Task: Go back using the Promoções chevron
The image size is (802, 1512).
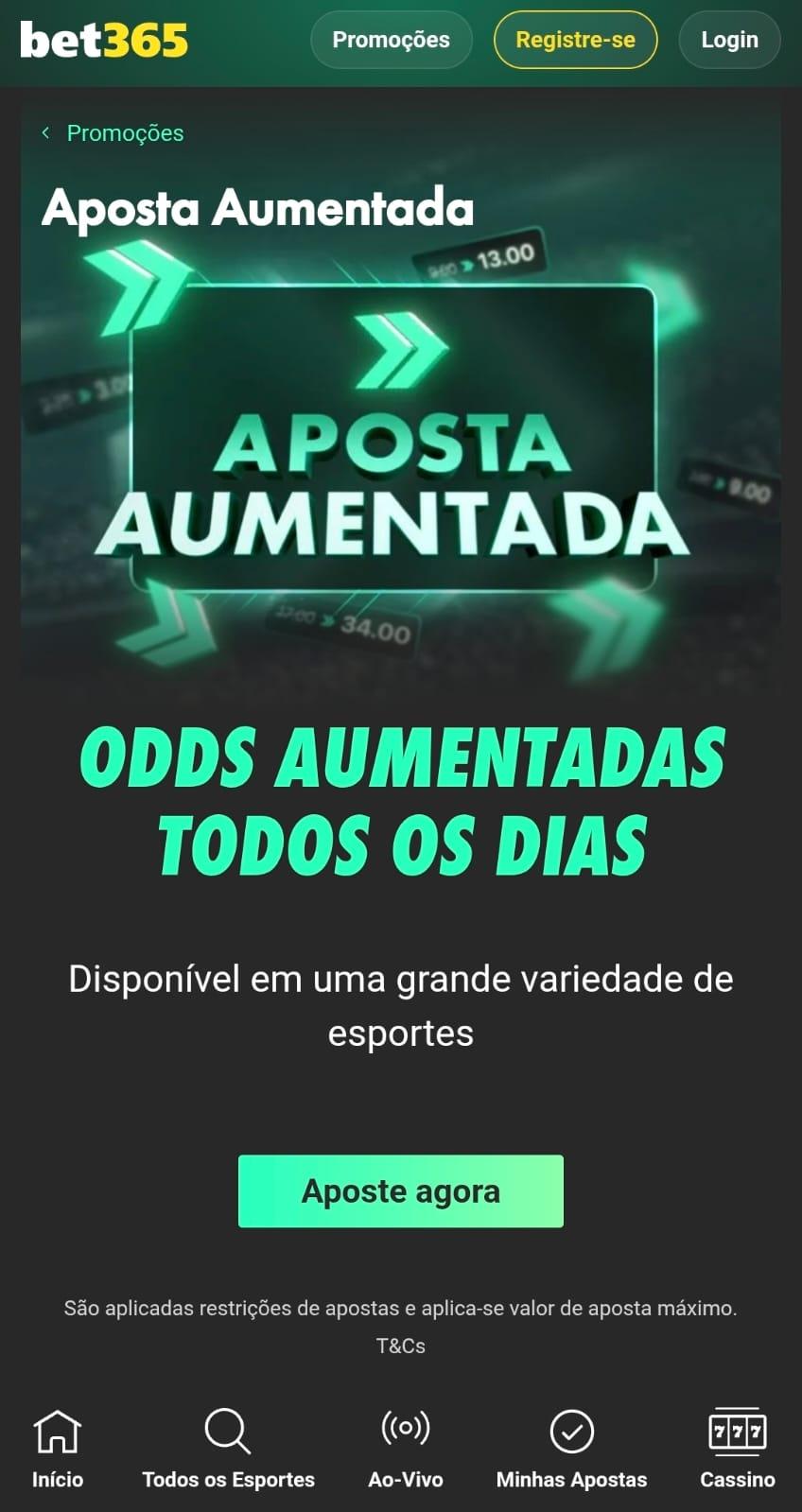Action: pos(45,133)
